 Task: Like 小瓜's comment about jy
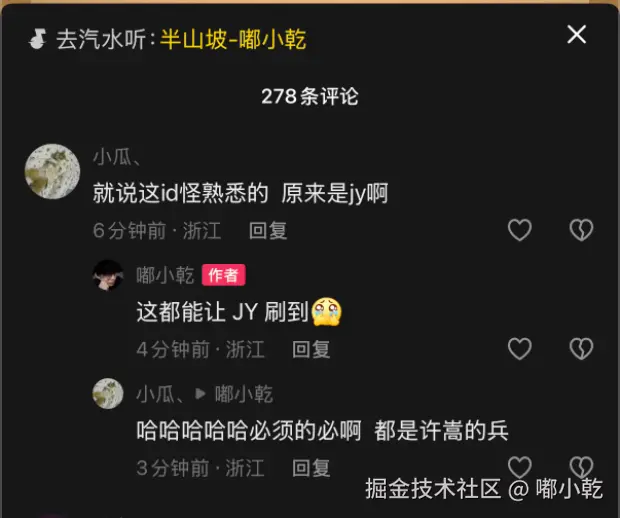519,230
